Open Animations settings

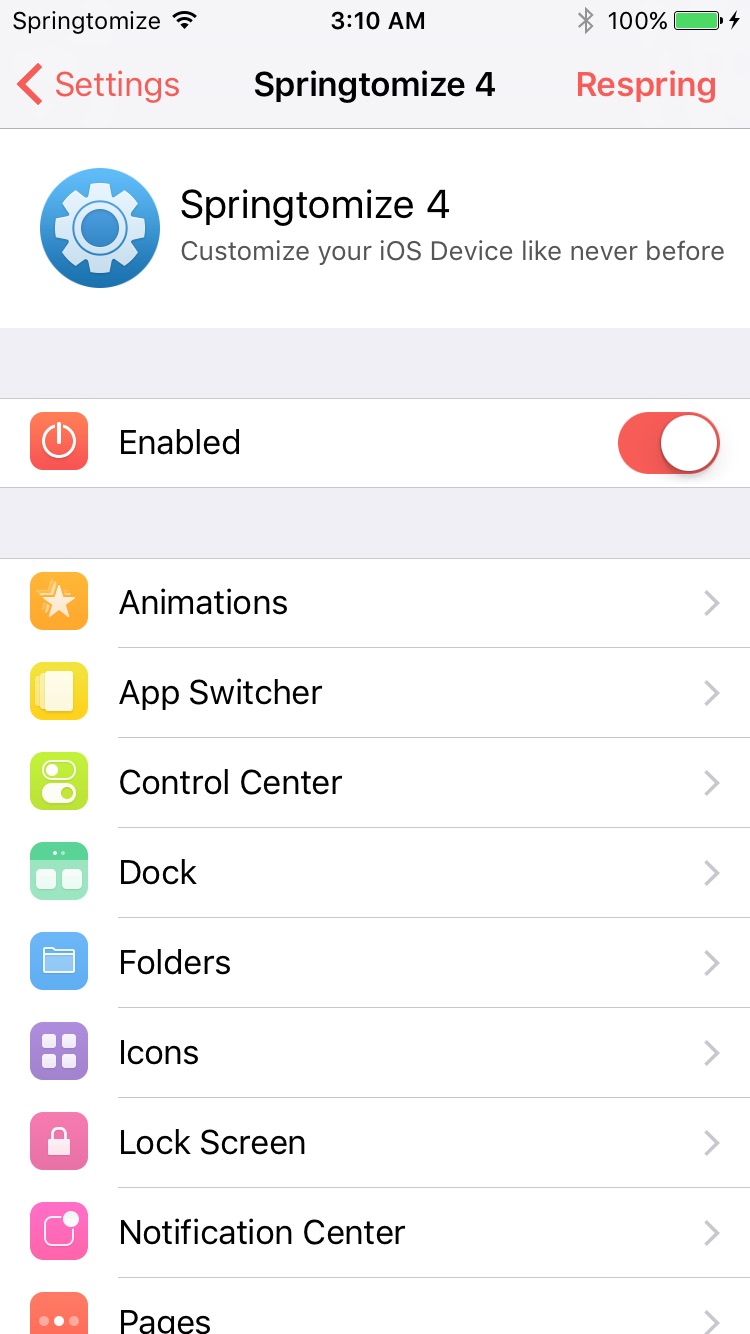point(375,603)
